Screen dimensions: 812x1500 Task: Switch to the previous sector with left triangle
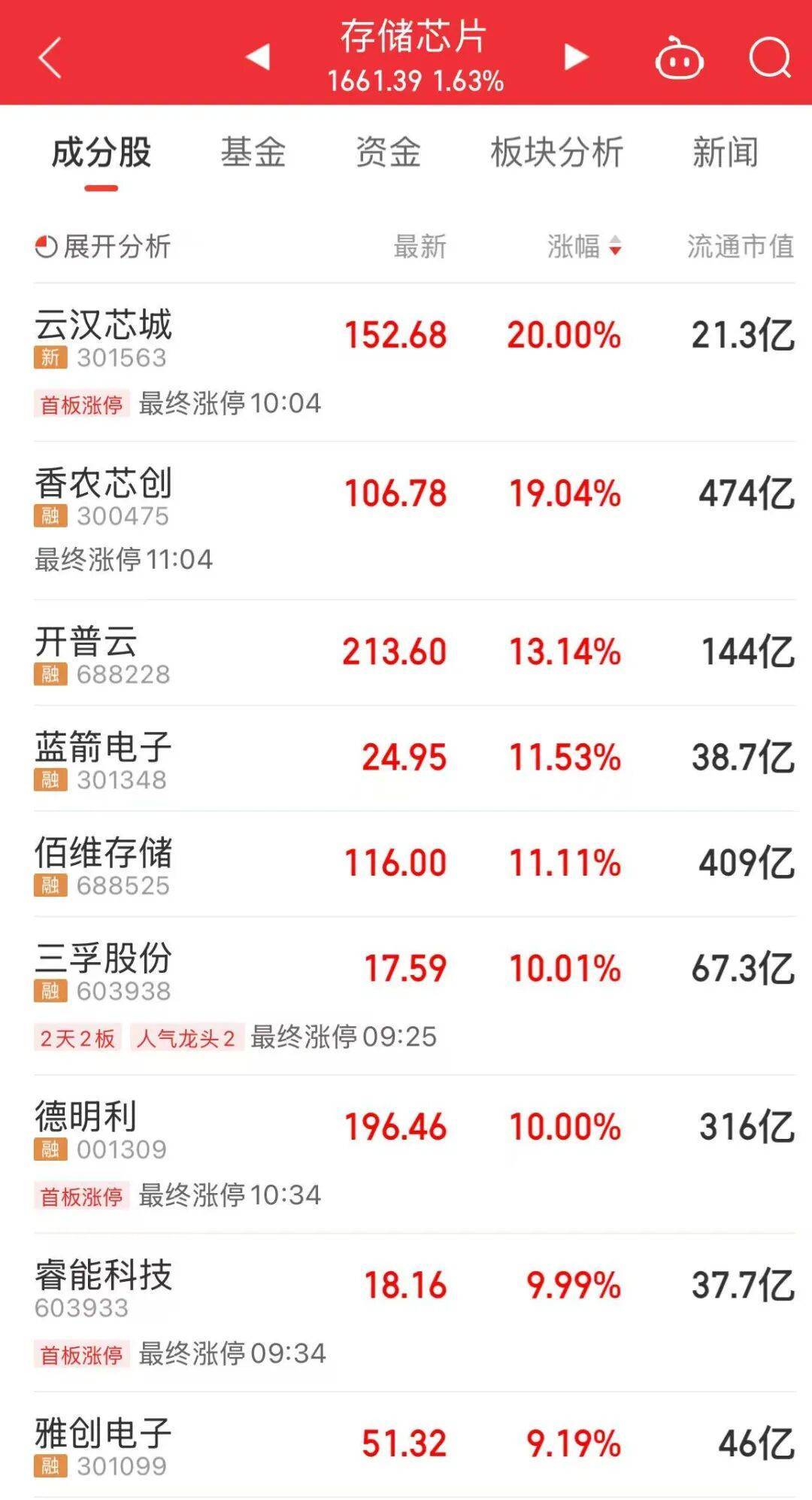coord(258,56)
